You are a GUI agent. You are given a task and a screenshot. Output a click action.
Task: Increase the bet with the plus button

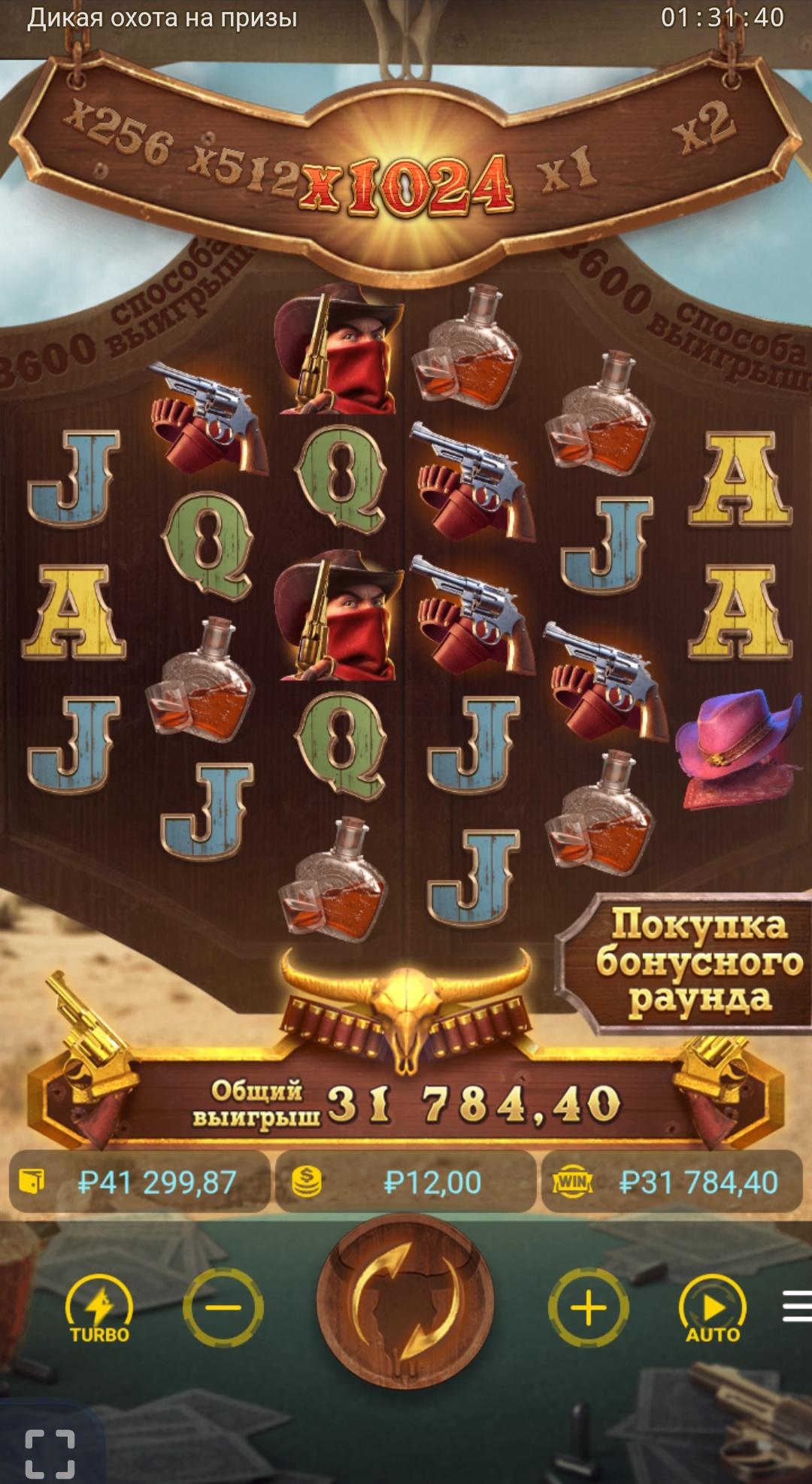588,1307
